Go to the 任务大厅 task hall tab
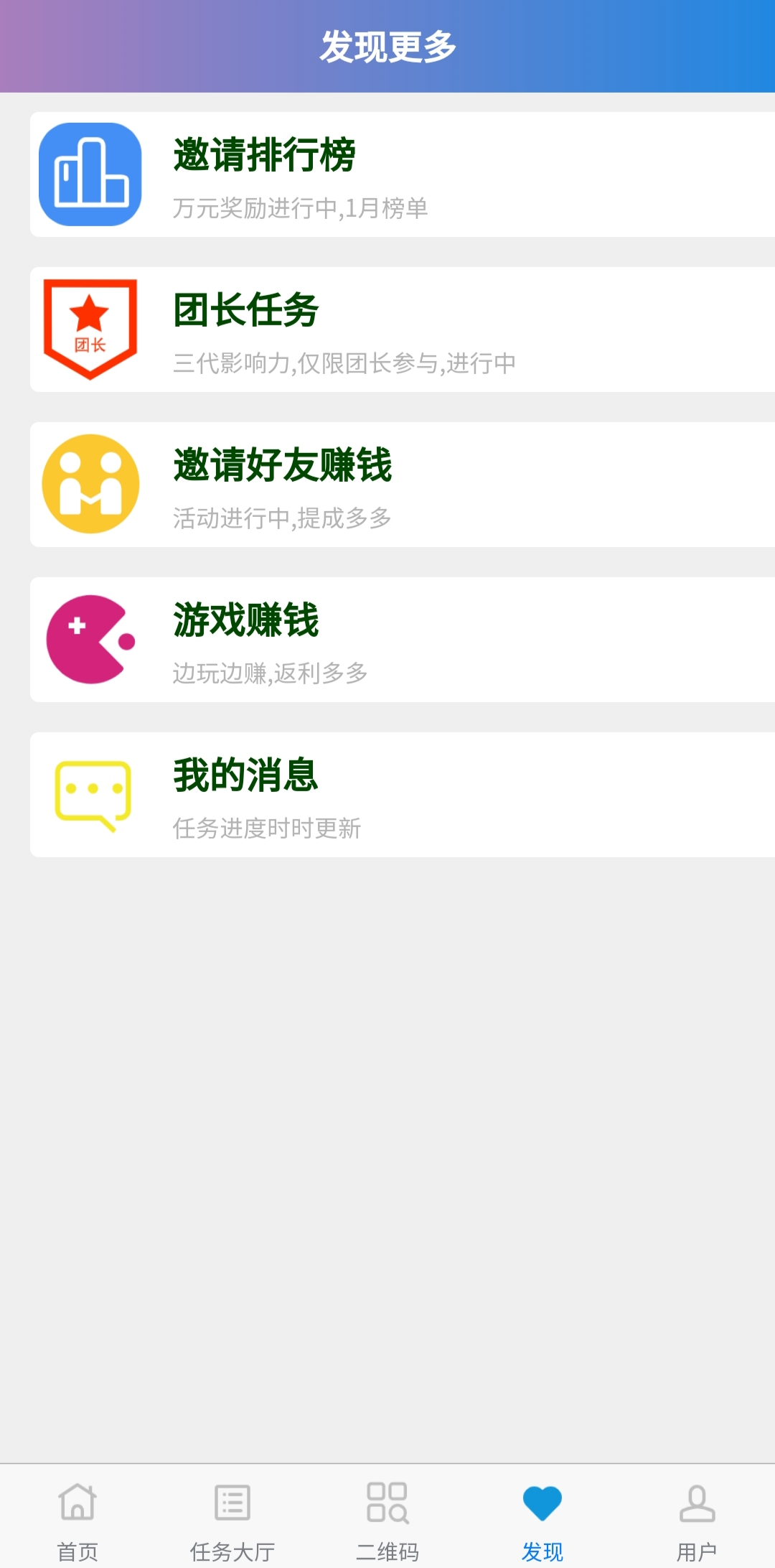The width and height of the screenshot is (775, 1568). 232,1516
